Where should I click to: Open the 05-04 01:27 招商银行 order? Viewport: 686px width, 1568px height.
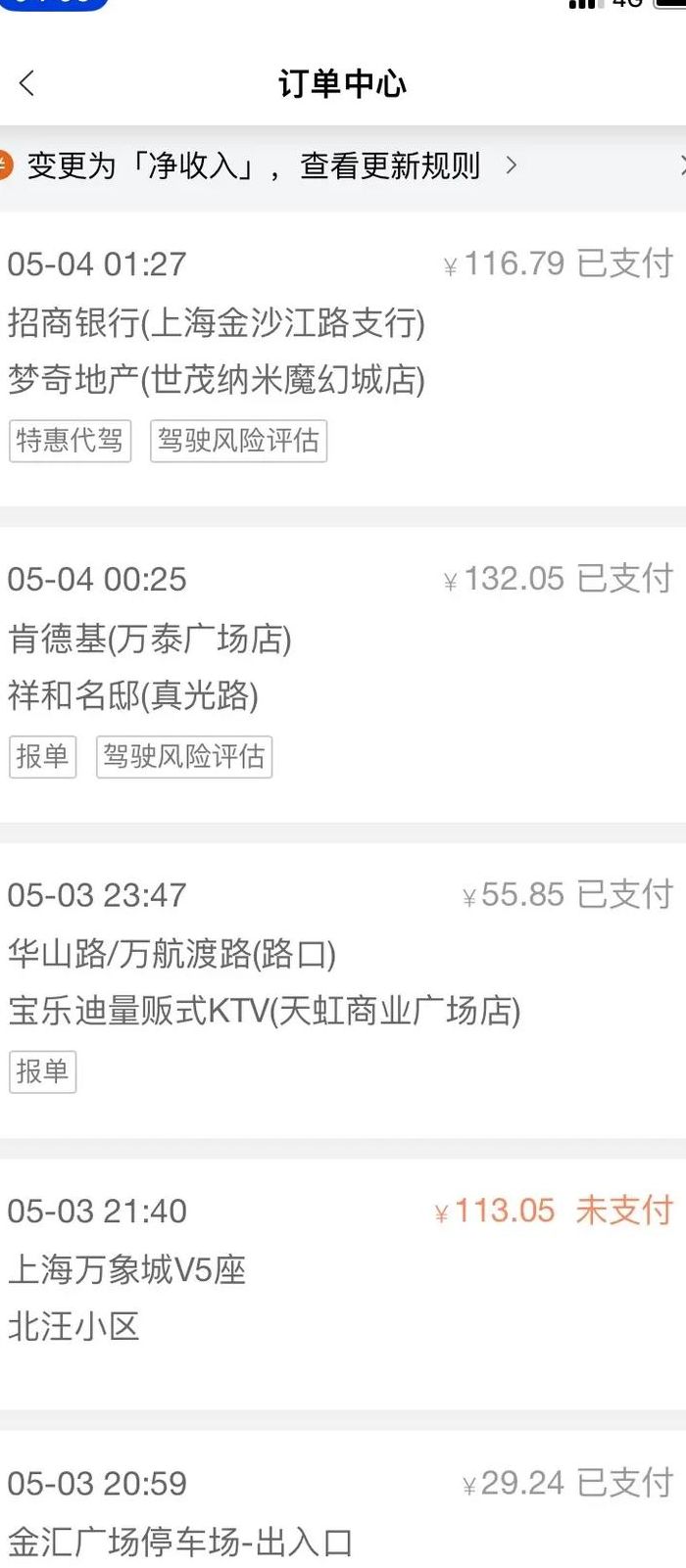click(x=343, y=359)
